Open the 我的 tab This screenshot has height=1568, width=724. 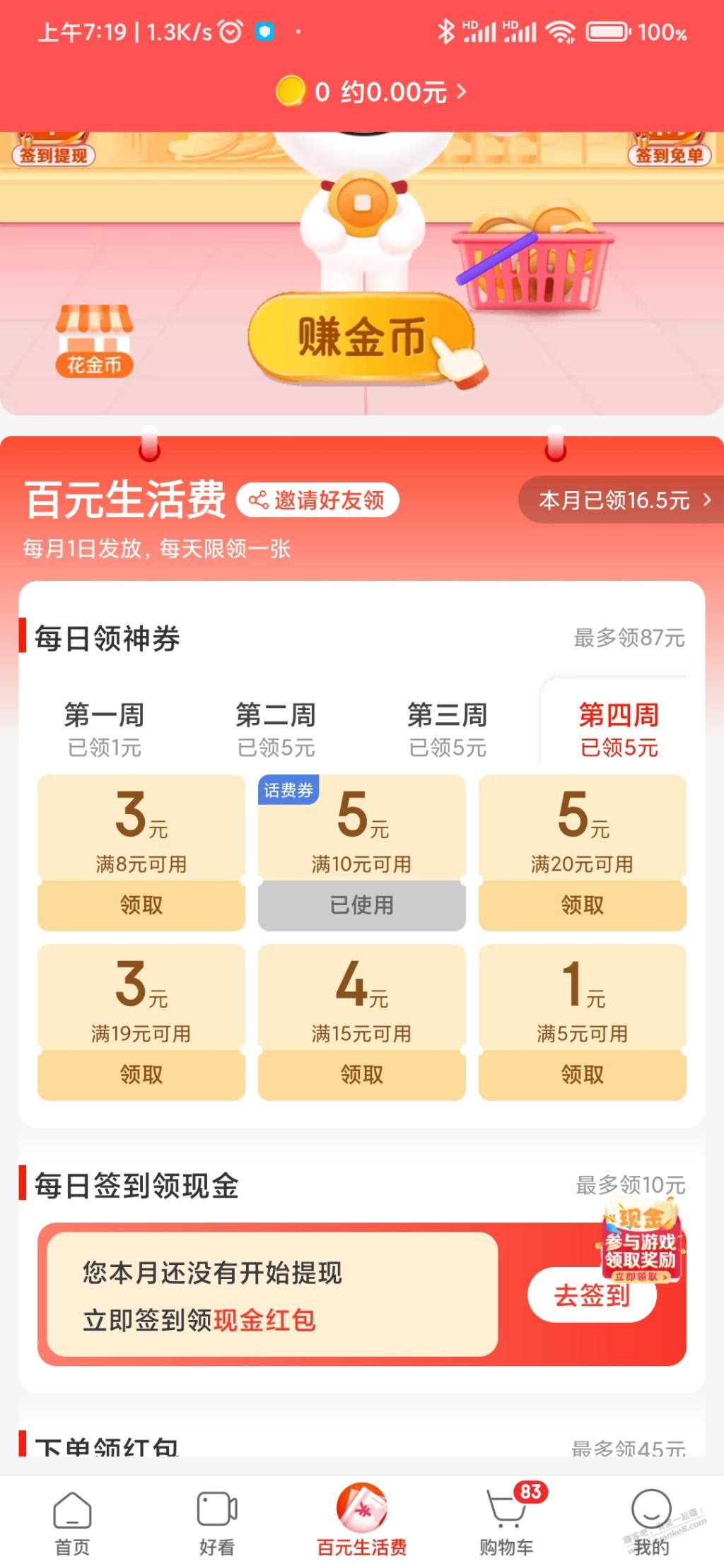(650, 1523)
